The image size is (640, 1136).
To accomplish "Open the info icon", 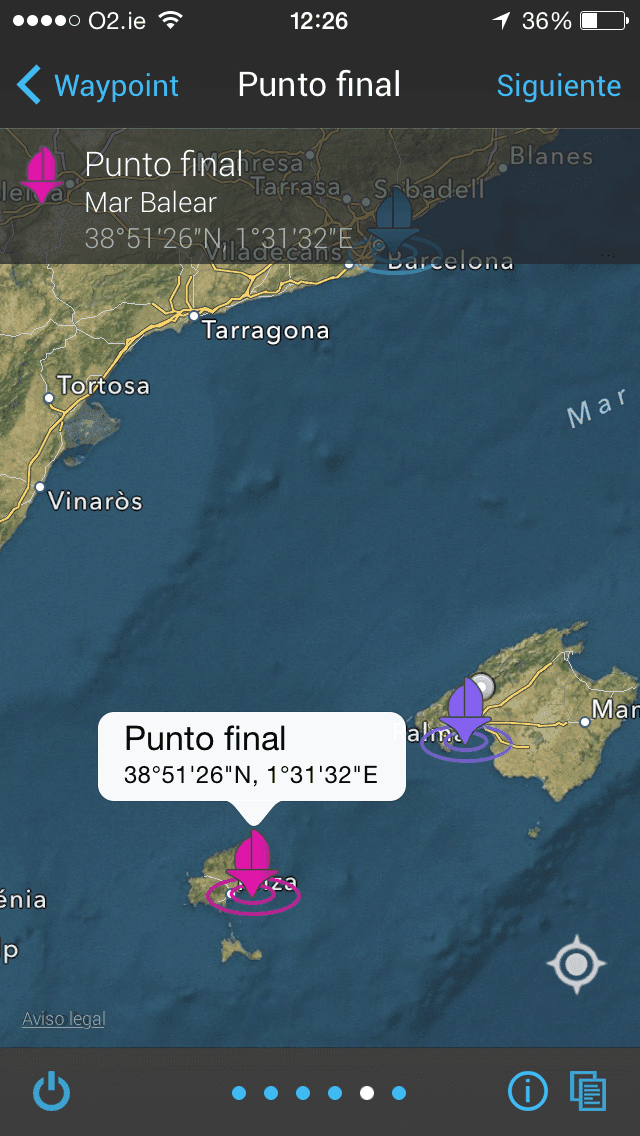I will [x=527, y=1092].
